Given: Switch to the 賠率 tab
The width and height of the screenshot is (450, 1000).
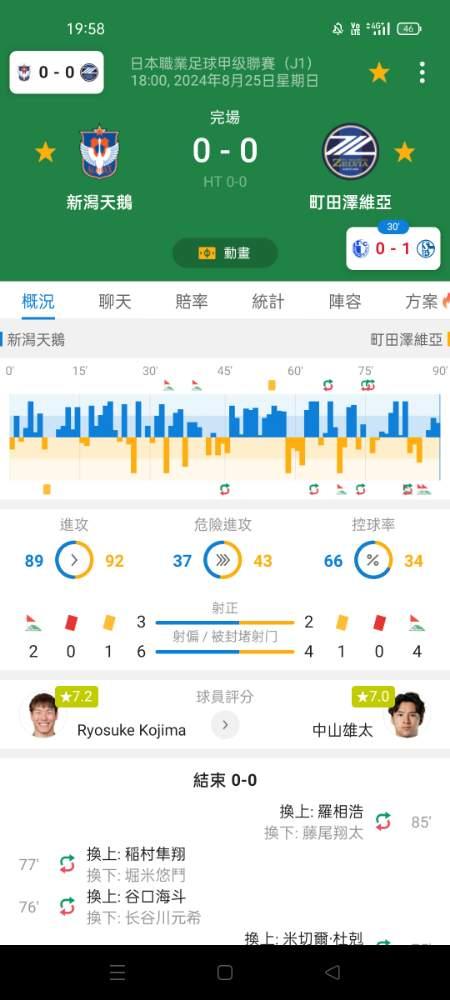Looking at the screenshot, I should coord(191,302).
